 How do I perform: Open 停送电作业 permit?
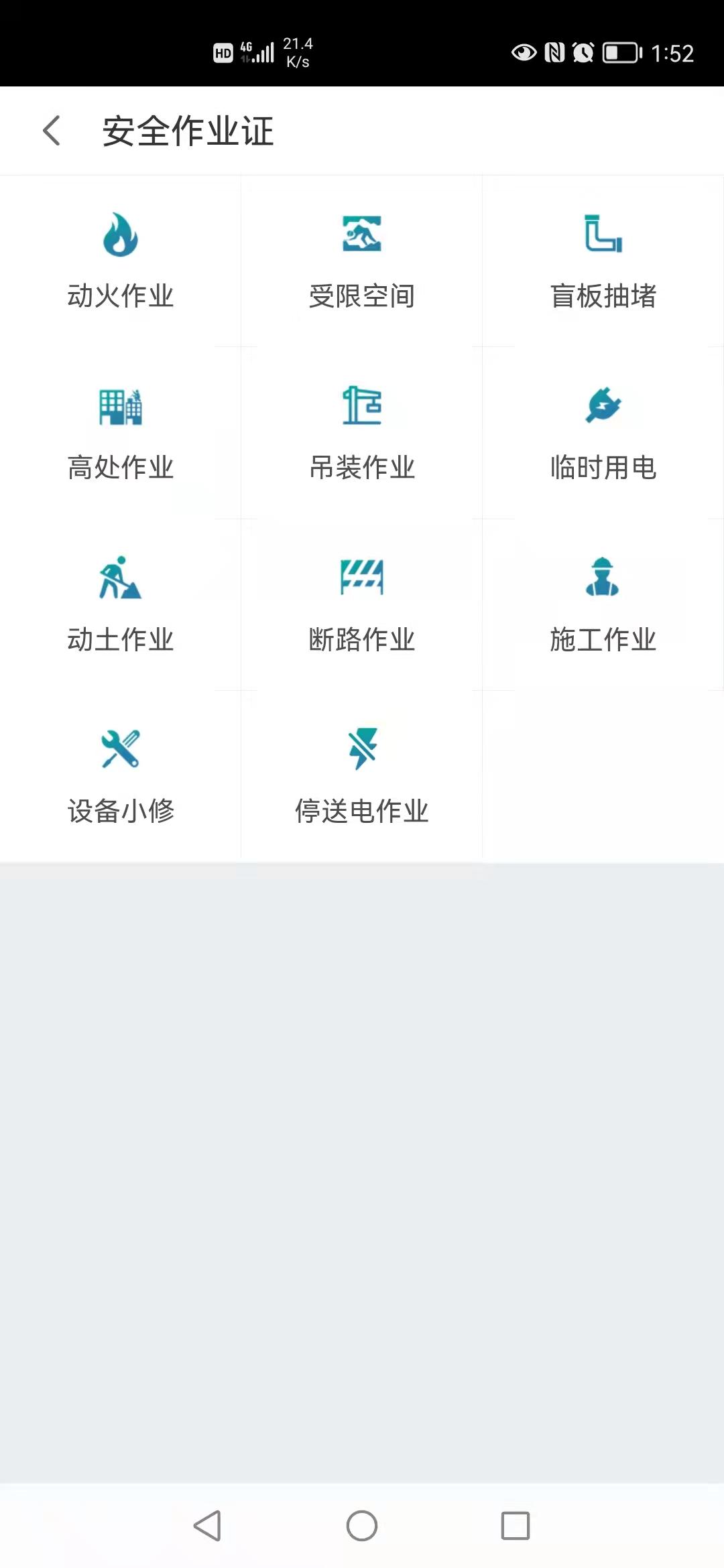point(362,776)
